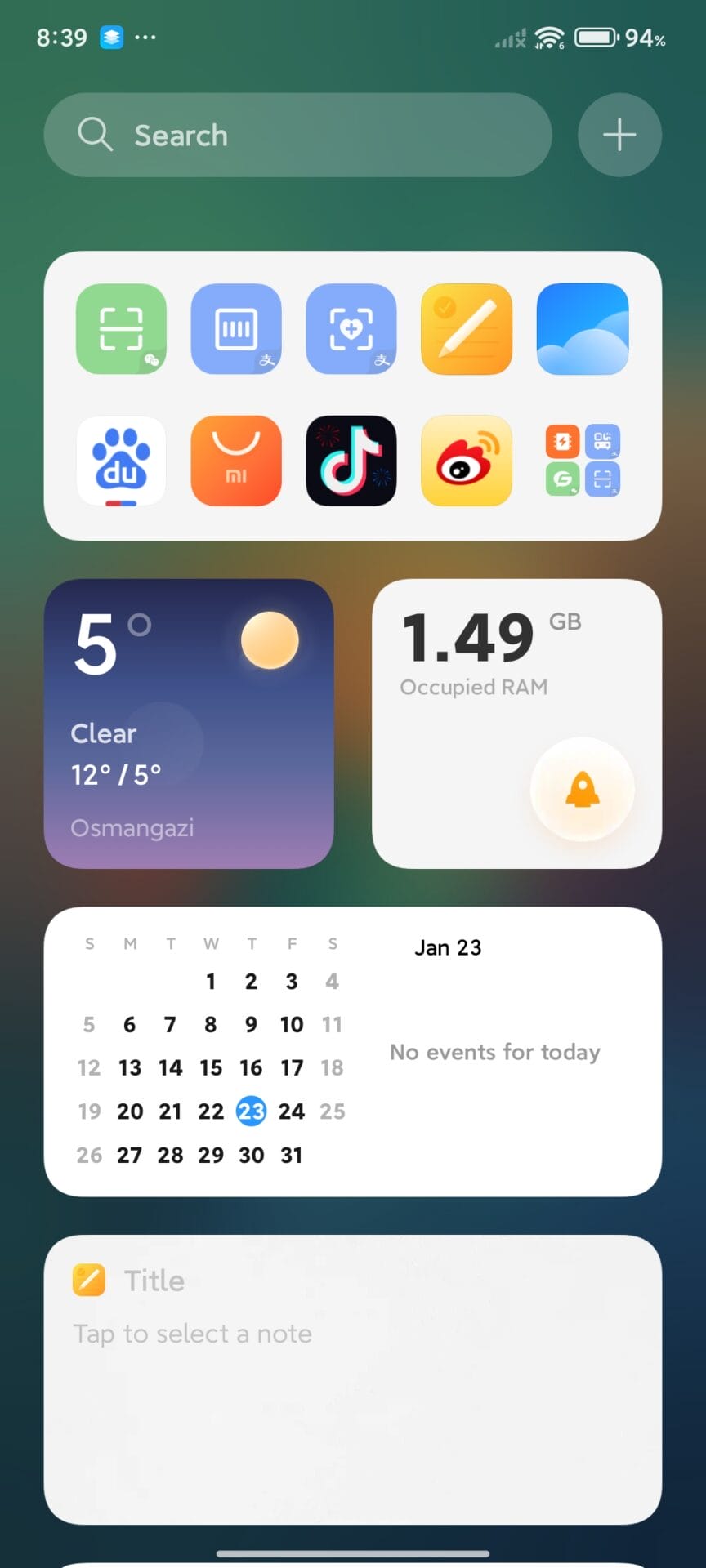This screenshot has width=706, height=1568.
Task: Launch the Weather app with the cloud icon
Action: coord(582,328)
